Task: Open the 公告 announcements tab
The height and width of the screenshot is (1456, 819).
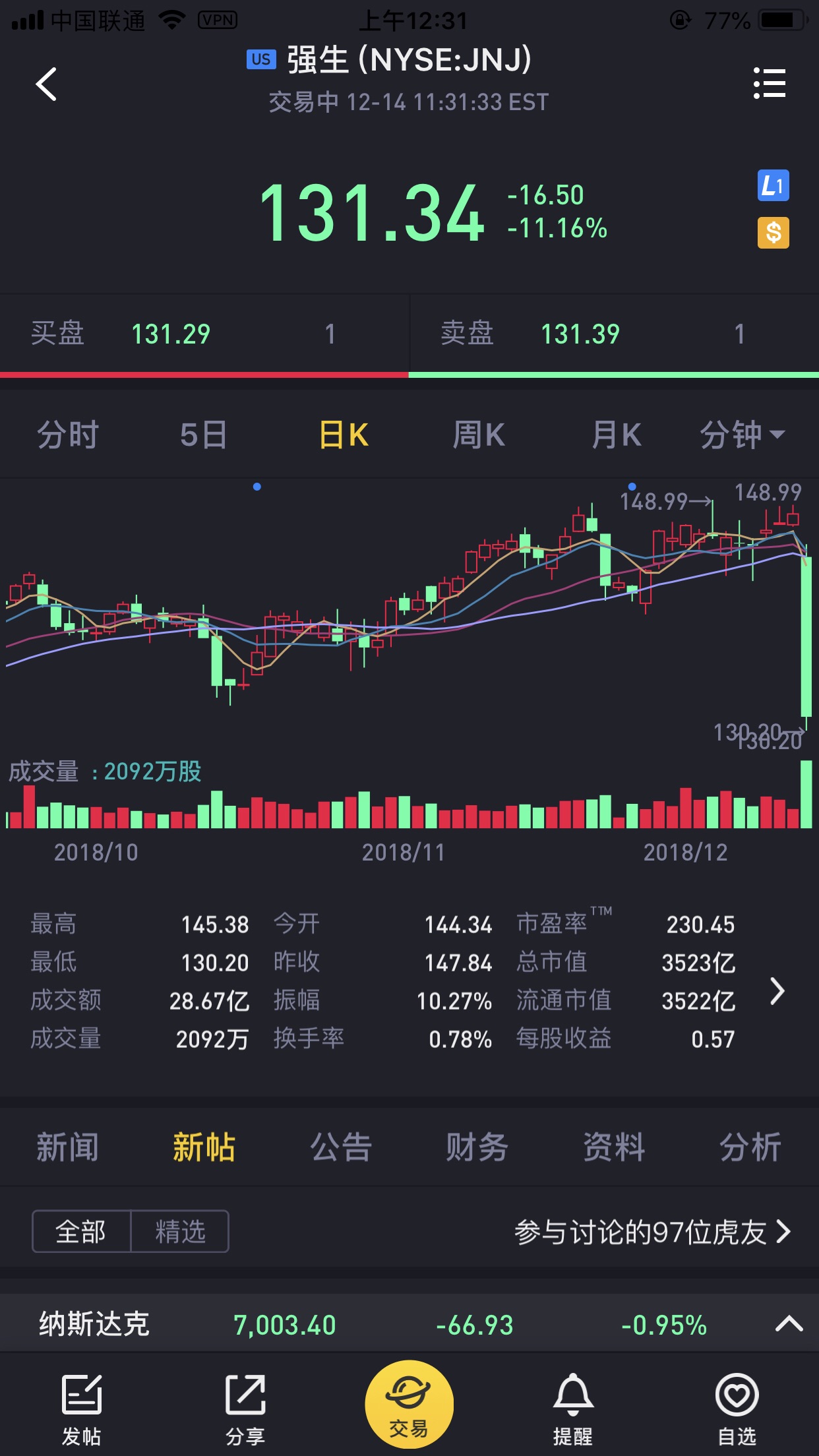Action: point(341,1147)
